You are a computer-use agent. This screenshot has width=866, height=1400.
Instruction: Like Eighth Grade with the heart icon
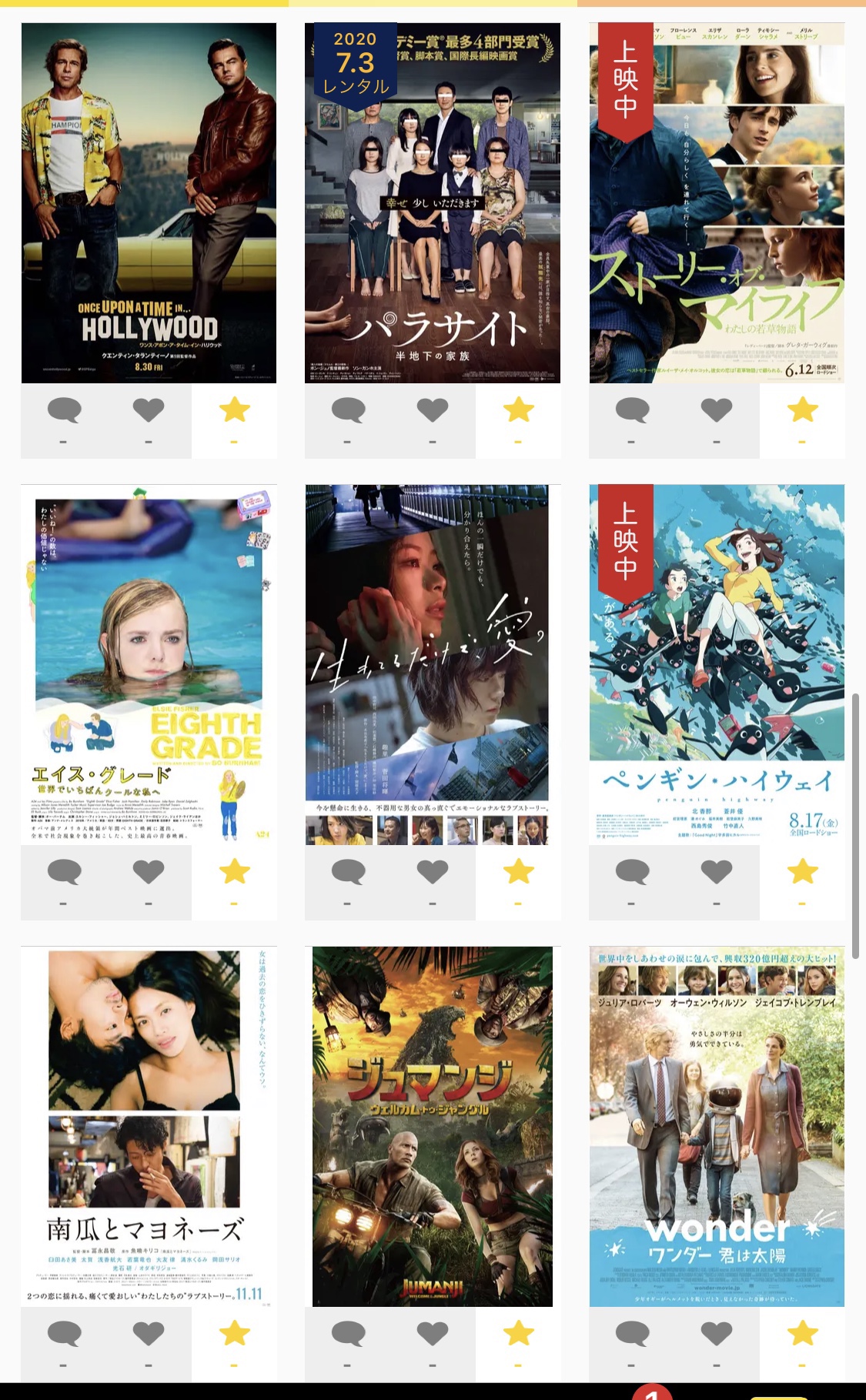149,872
